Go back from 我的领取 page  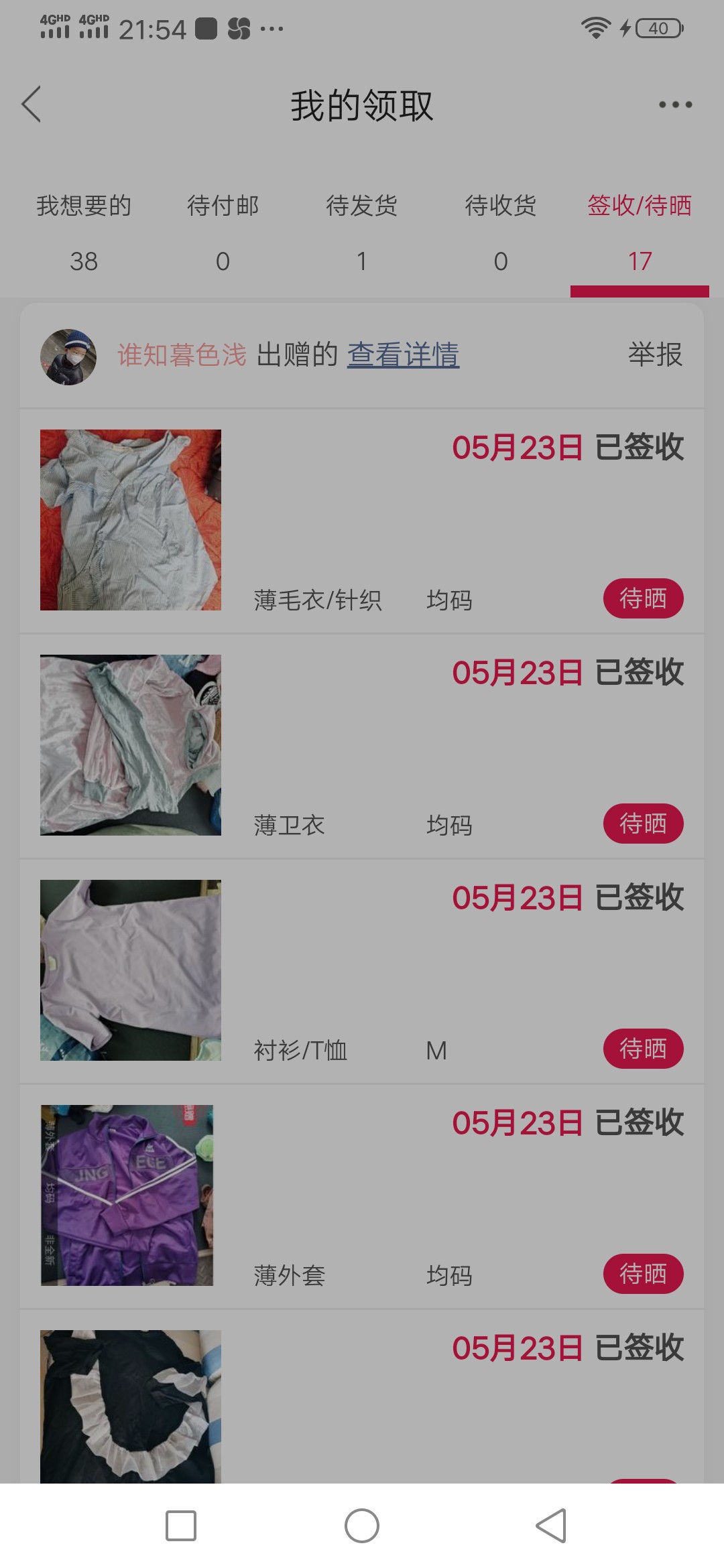[32, 105]
